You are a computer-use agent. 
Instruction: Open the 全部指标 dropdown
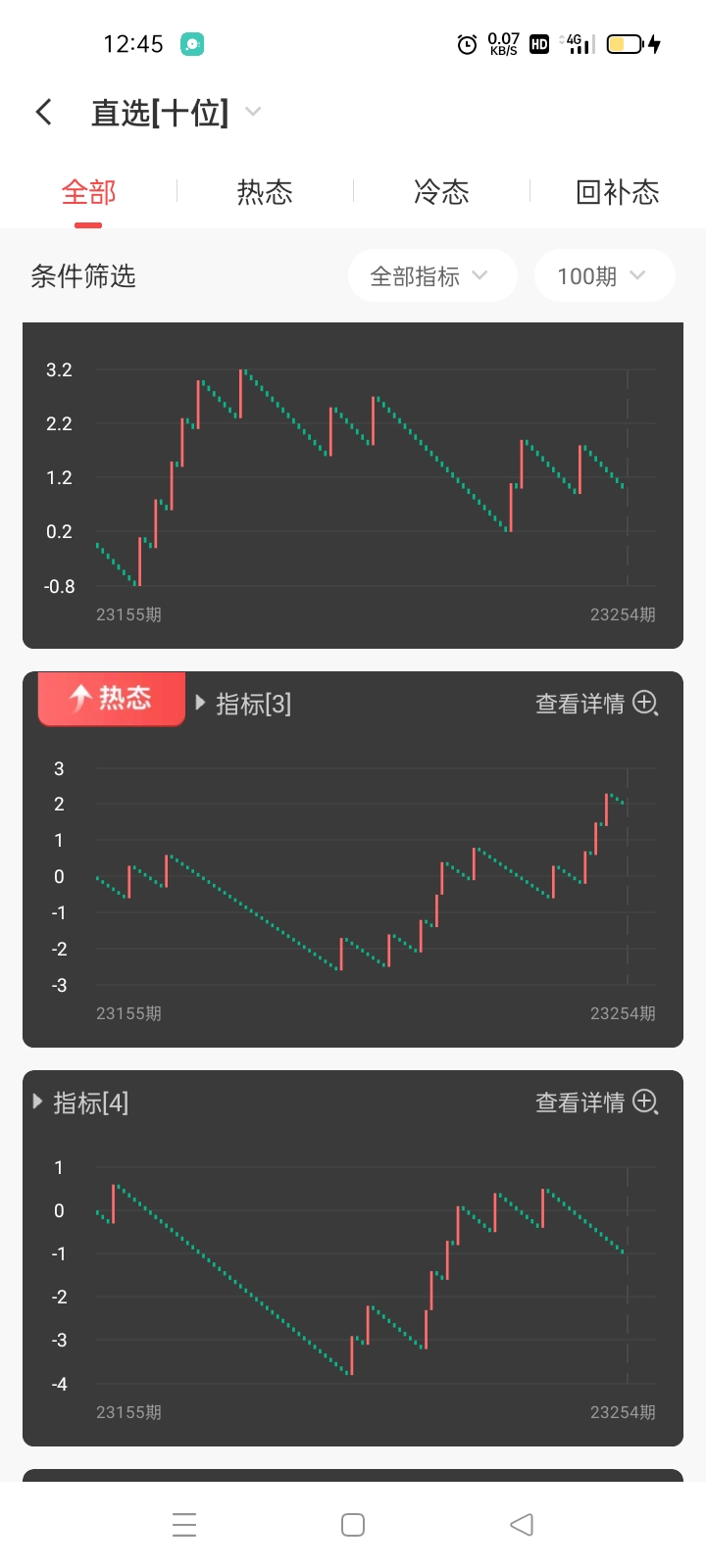(x=432, y=275)
